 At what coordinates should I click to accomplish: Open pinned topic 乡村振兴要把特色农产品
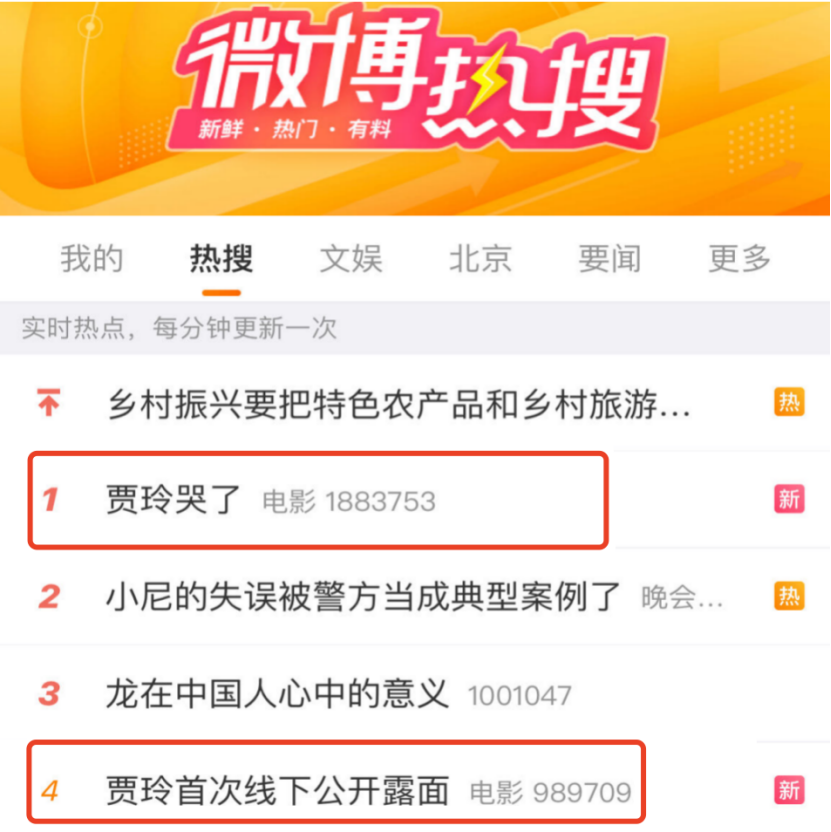coord(398,404)
